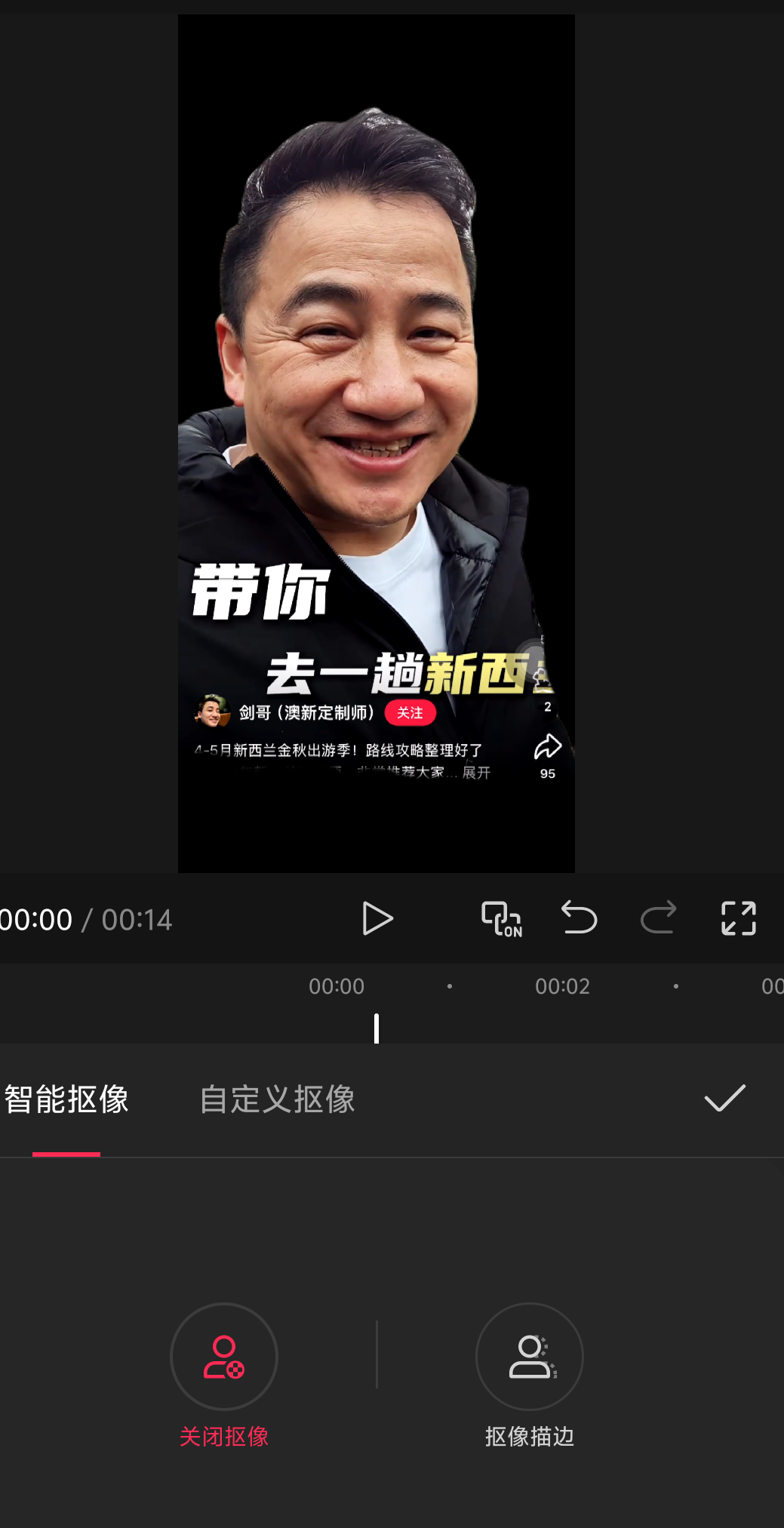Tap 关闭抠像 to disable cutout
The image size is (784, 1528).
(224, 1357)
